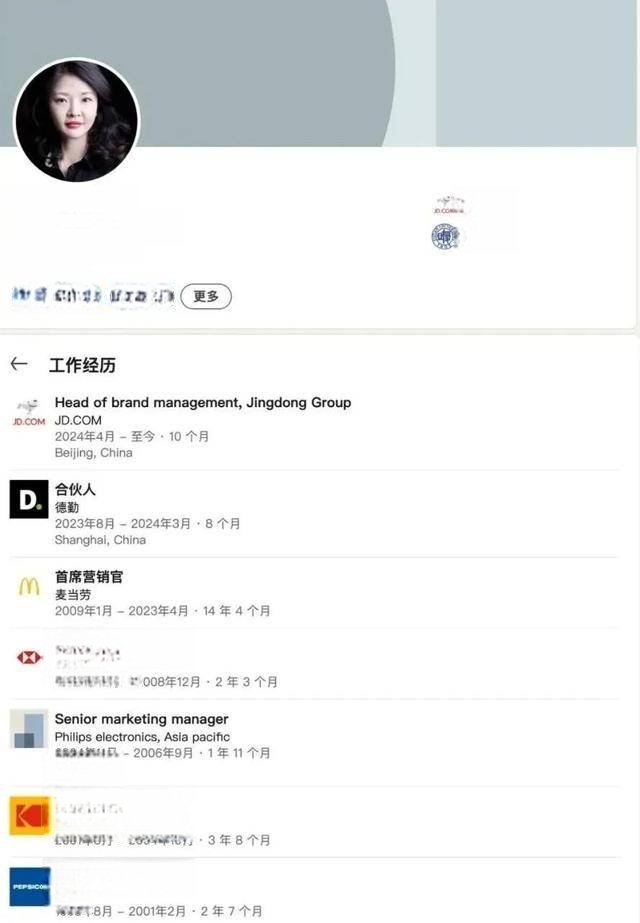The width and height of the screenshot is (640, 923).
Task: Open the 麦当劳 首席营销官 entry
Action: (89, 577)
